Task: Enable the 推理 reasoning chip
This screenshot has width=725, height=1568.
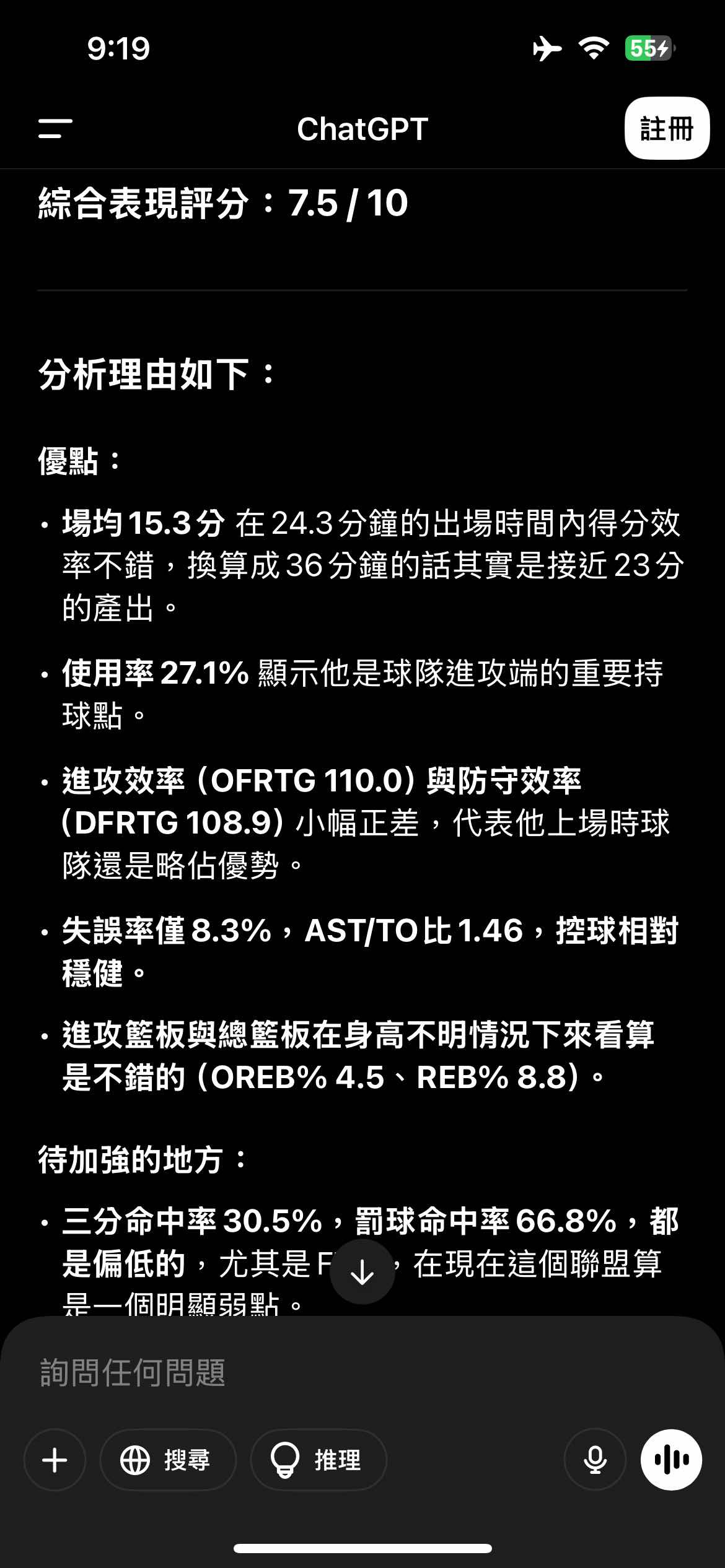Action: coord(319,1460)
